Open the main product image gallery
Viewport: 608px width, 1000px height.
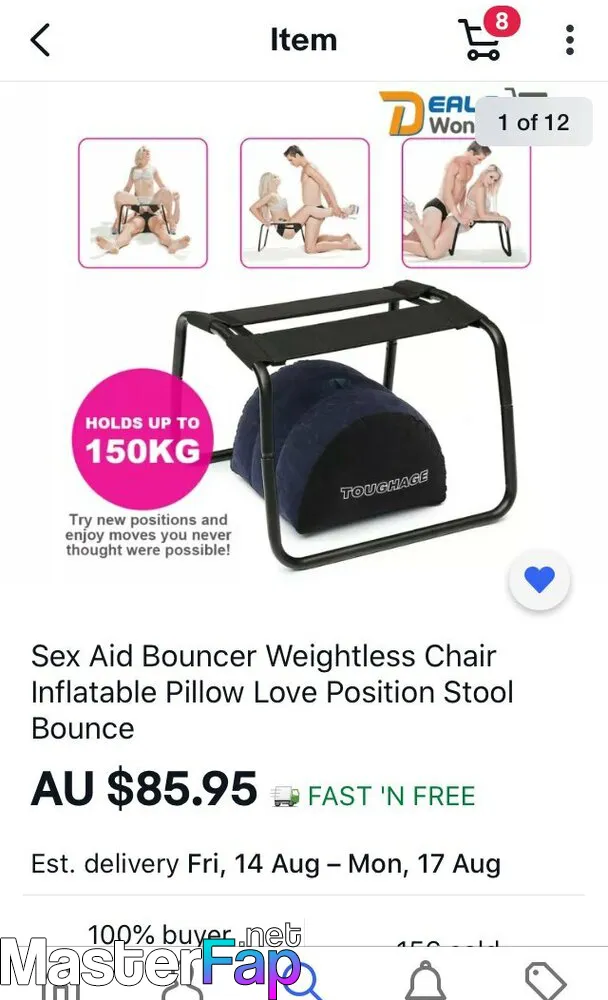304,344
